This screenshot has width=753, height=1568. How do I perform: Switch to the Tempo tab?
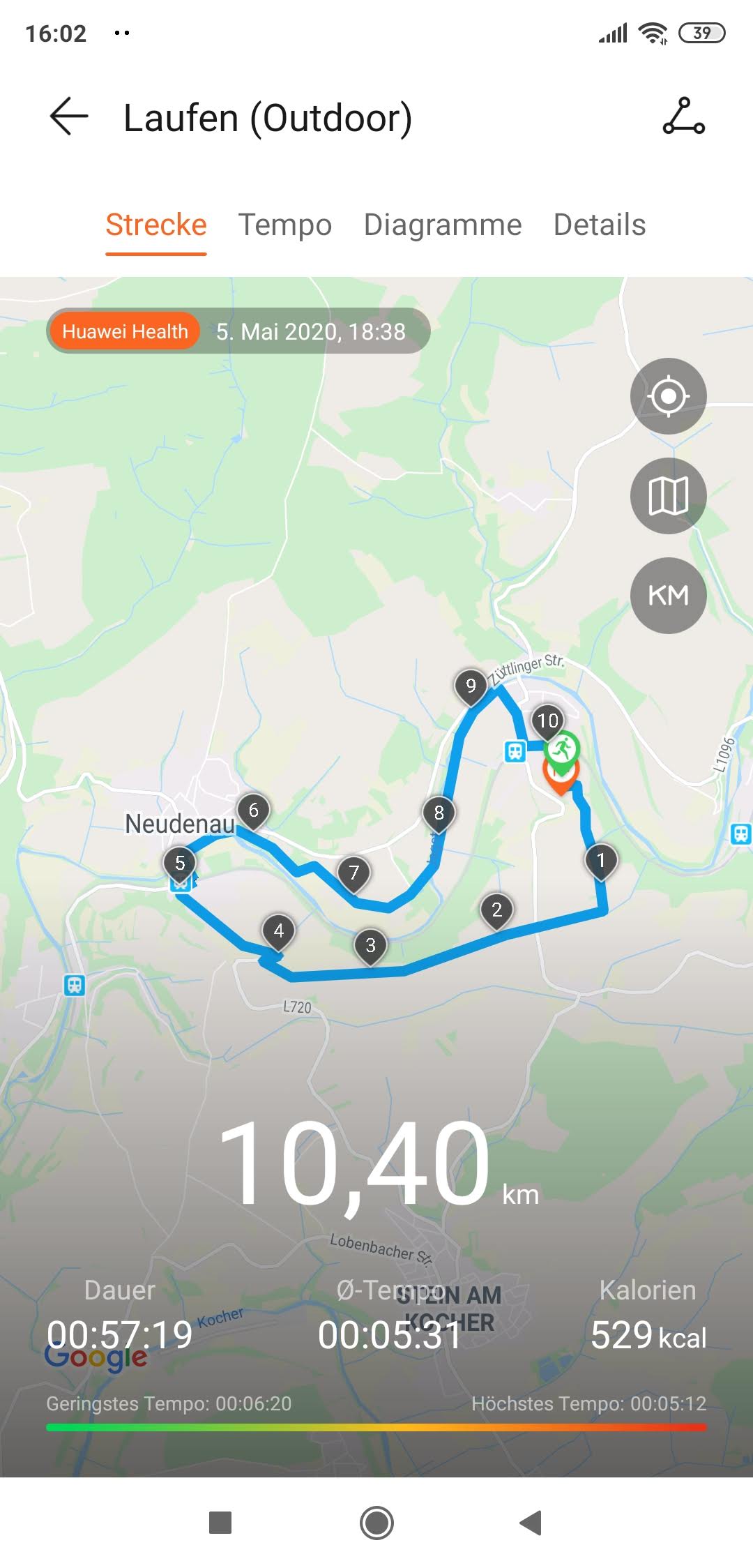click(x=285, y=225)
